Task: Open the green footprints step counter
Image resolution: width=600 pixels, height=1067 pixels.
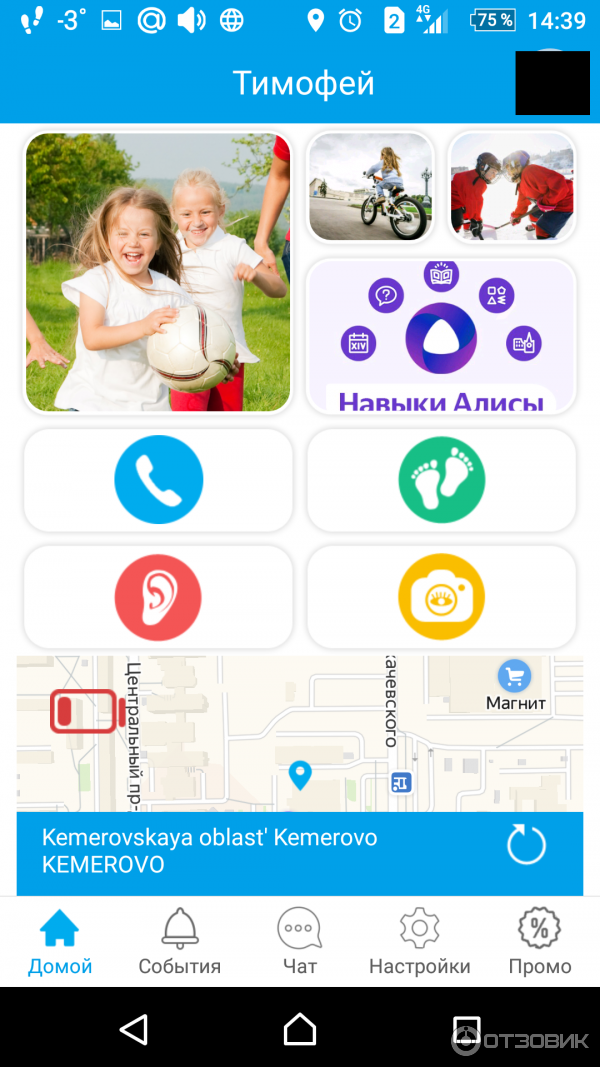Action: pos(441,480)
